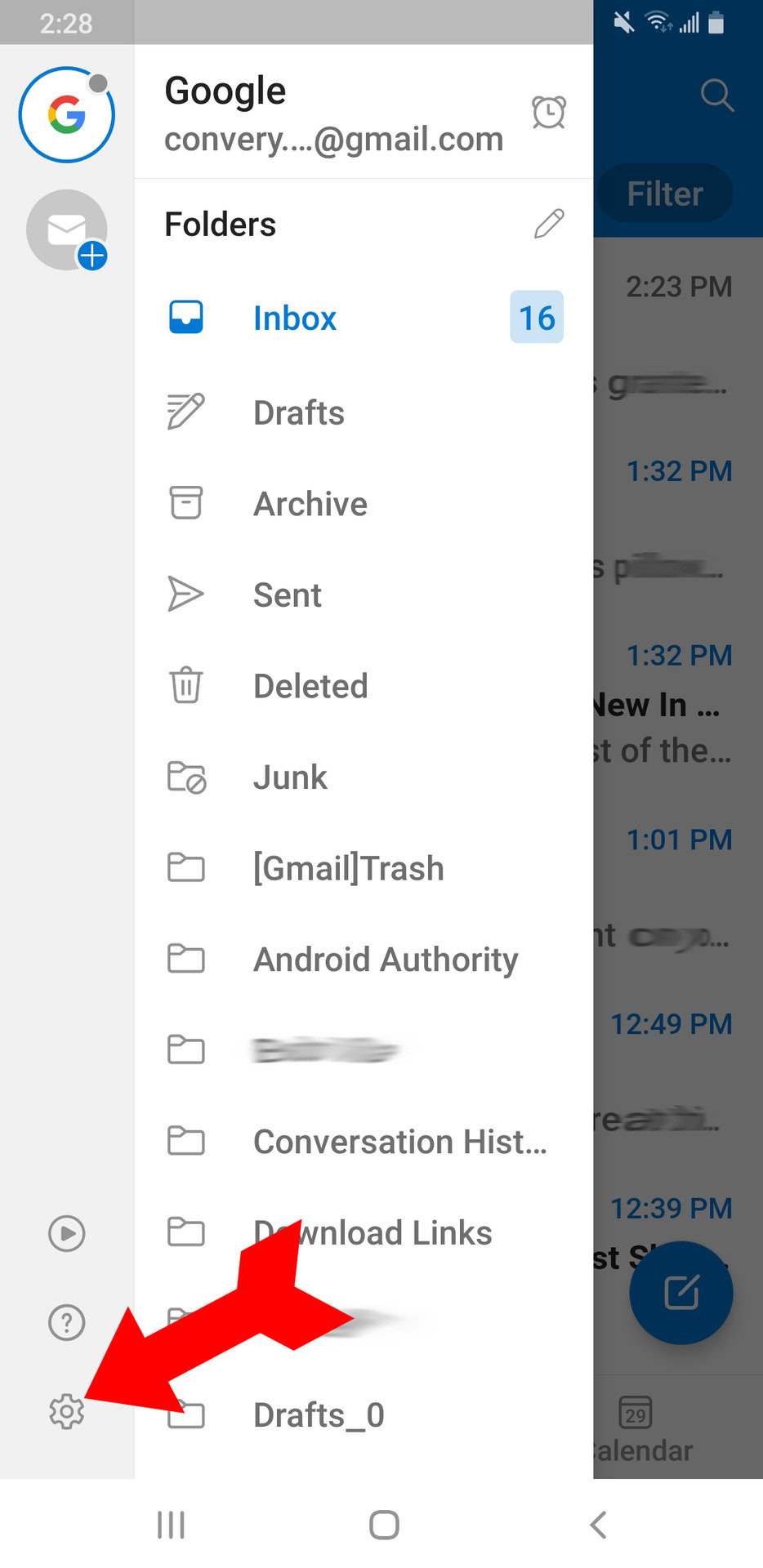
Task: Open the [Gmail]Trash folder
Action: pos(348,868)
